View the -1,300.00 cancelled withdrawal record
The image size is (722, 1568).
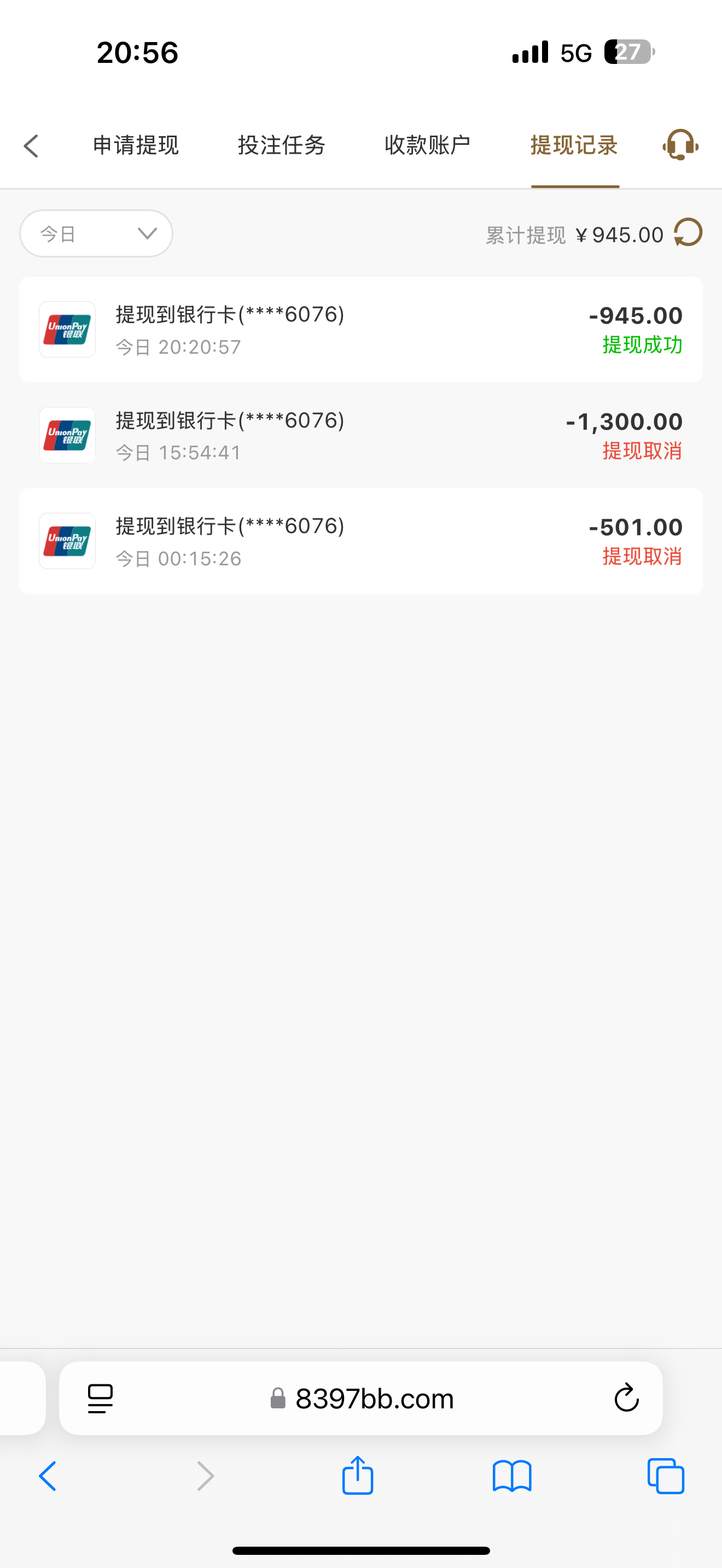click(360, 435)
